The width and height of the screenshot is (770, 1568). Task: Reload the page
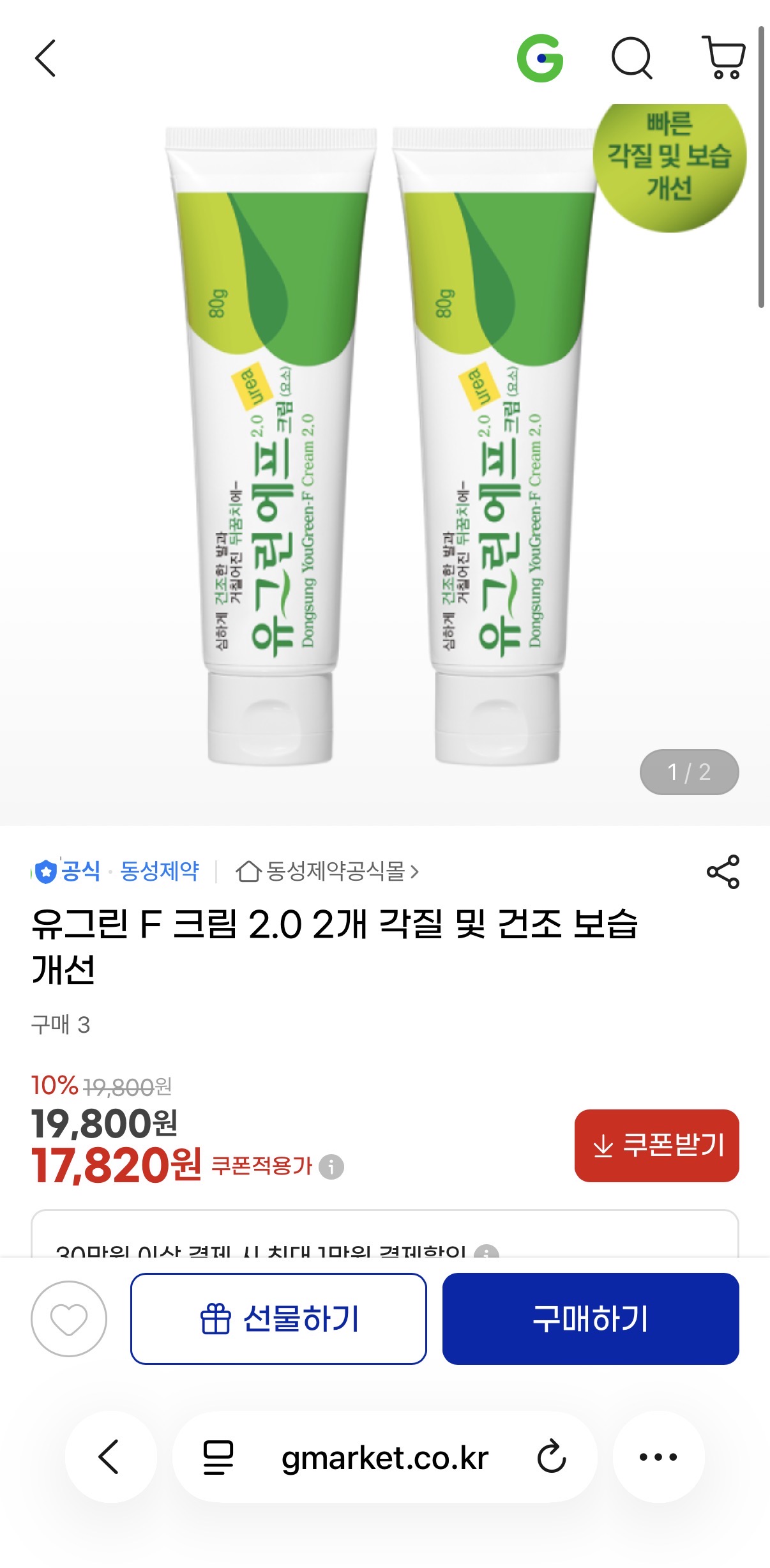(x=551, y=1457)
